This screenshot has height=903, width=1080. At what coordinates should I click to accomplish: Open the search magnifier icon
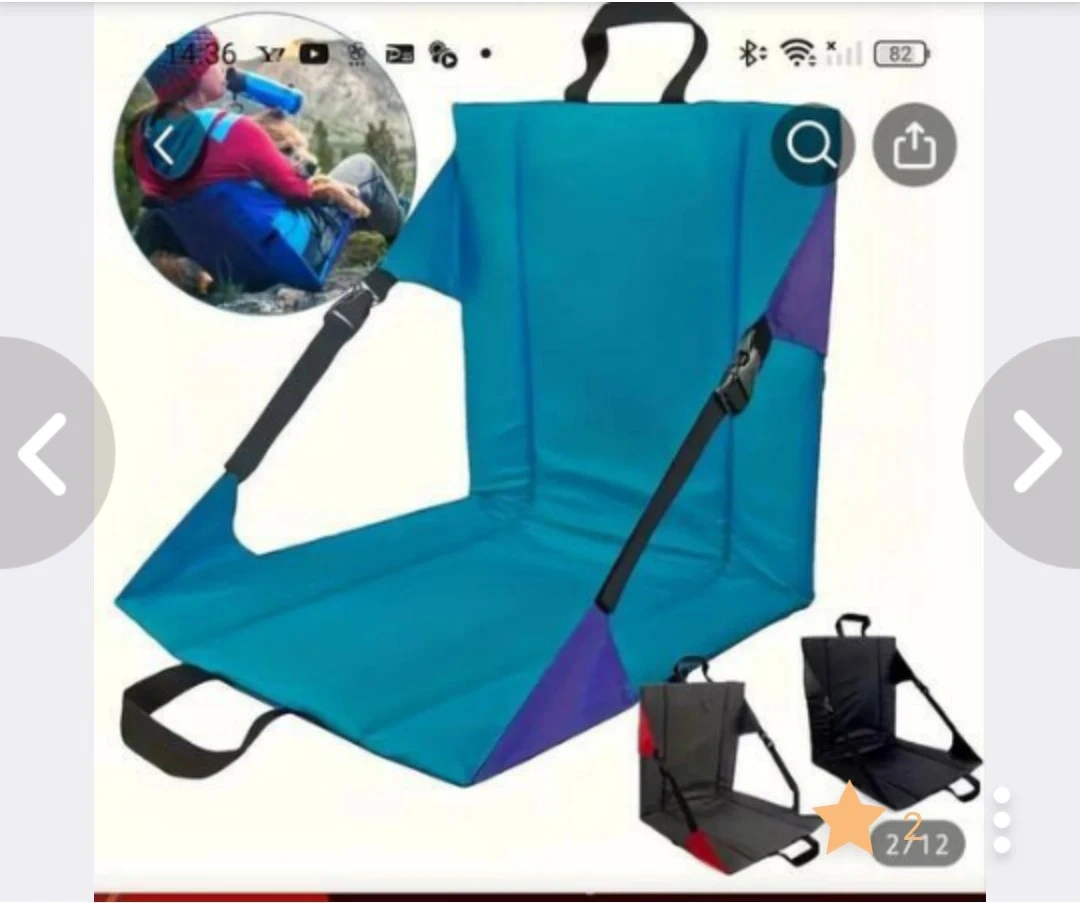pyautogui.click(x=811, y=146)
